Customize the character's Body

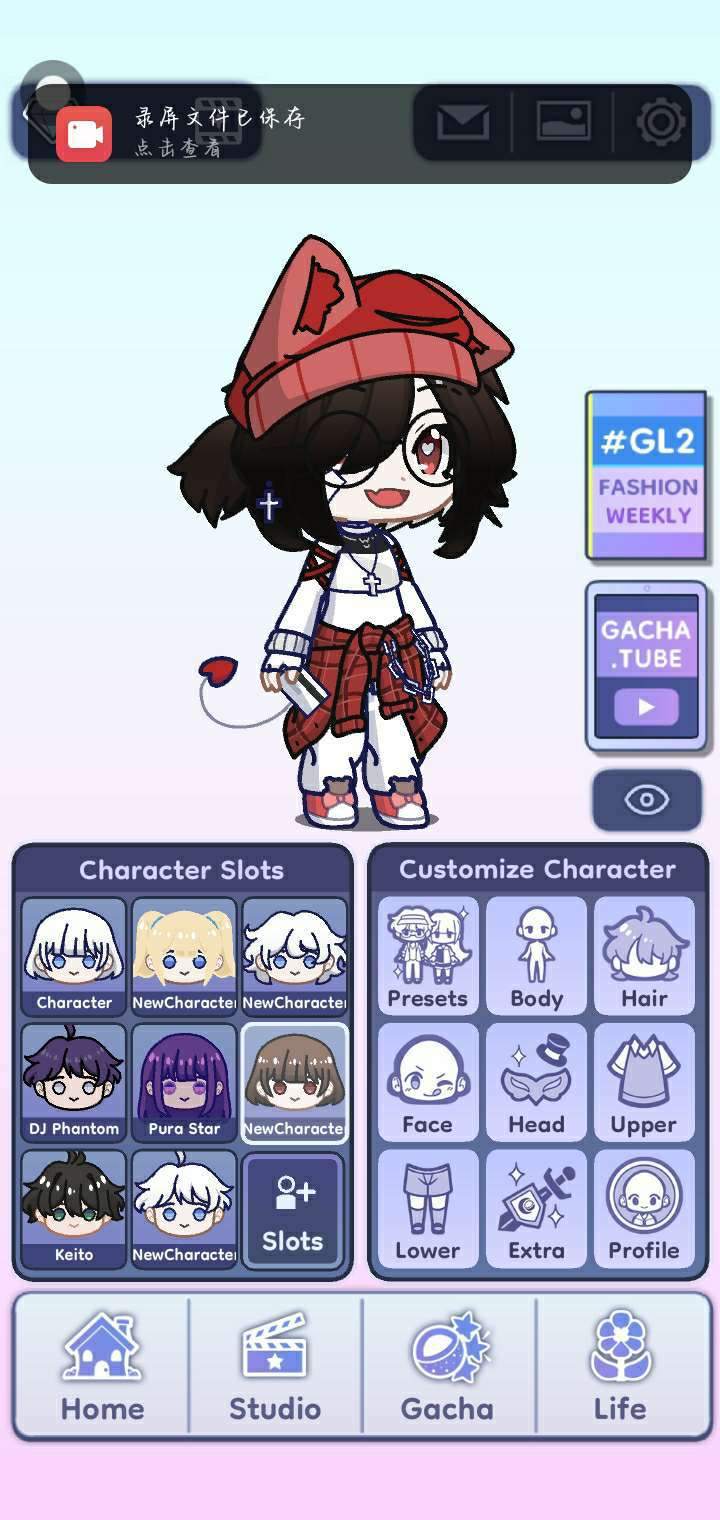click(x=536, y=957)
